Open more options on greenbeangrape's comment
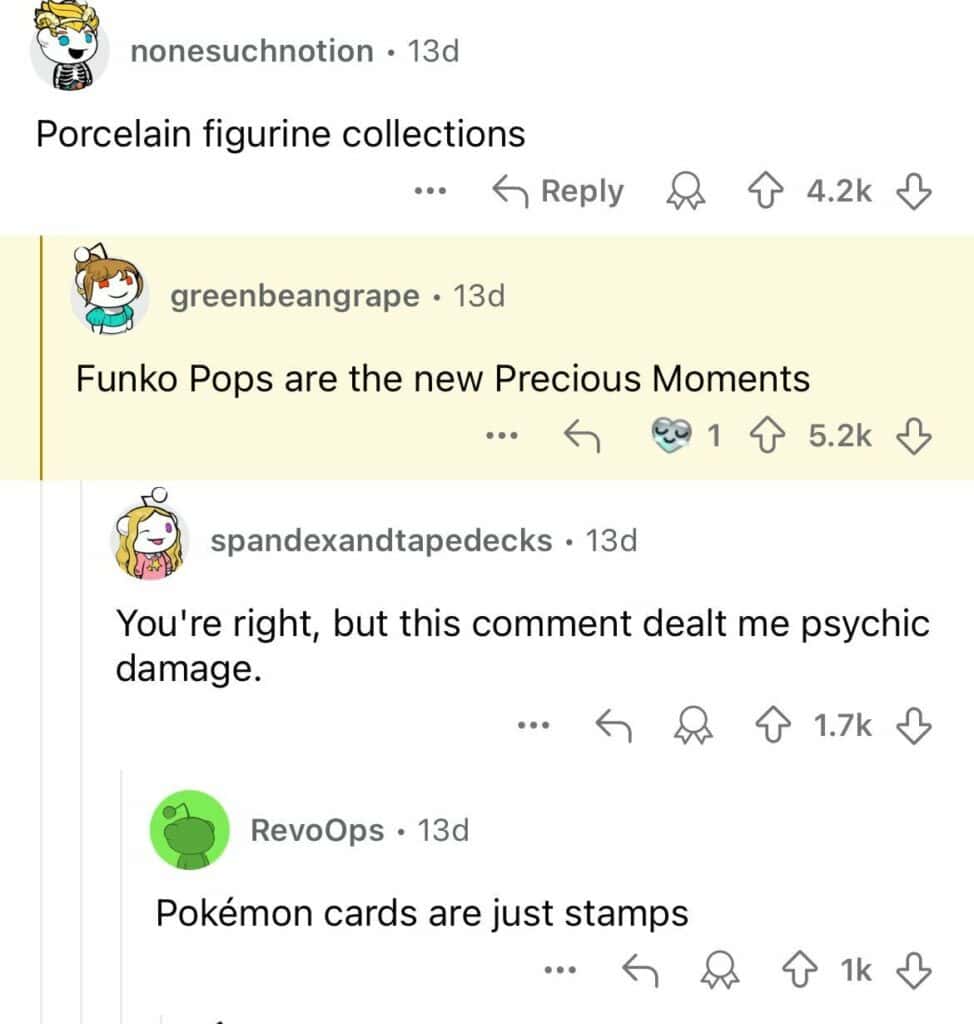The width and height of the screenshot is (974, 1024). 499,435
